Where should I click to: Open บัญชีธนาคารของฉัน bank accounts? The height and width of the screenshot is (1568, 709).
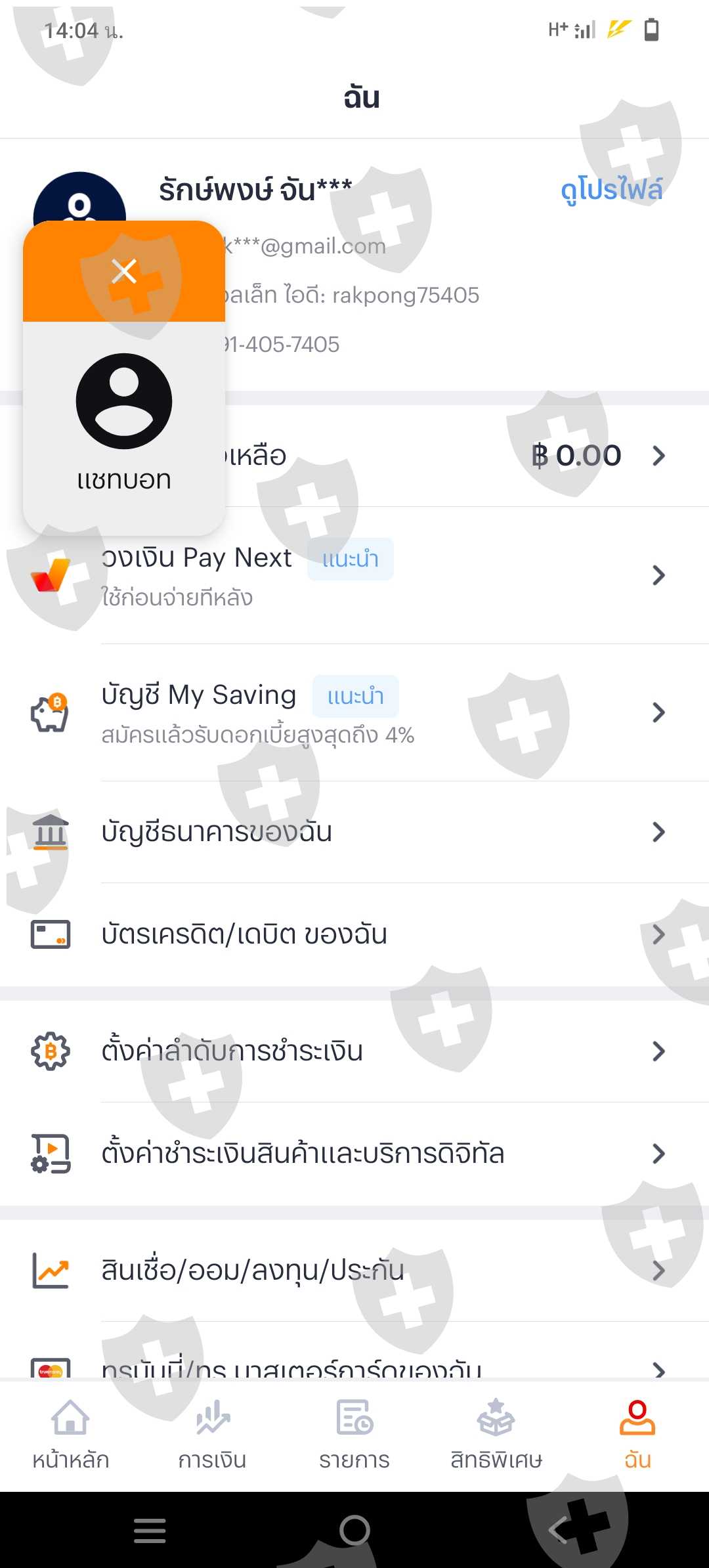click(354, 832)
